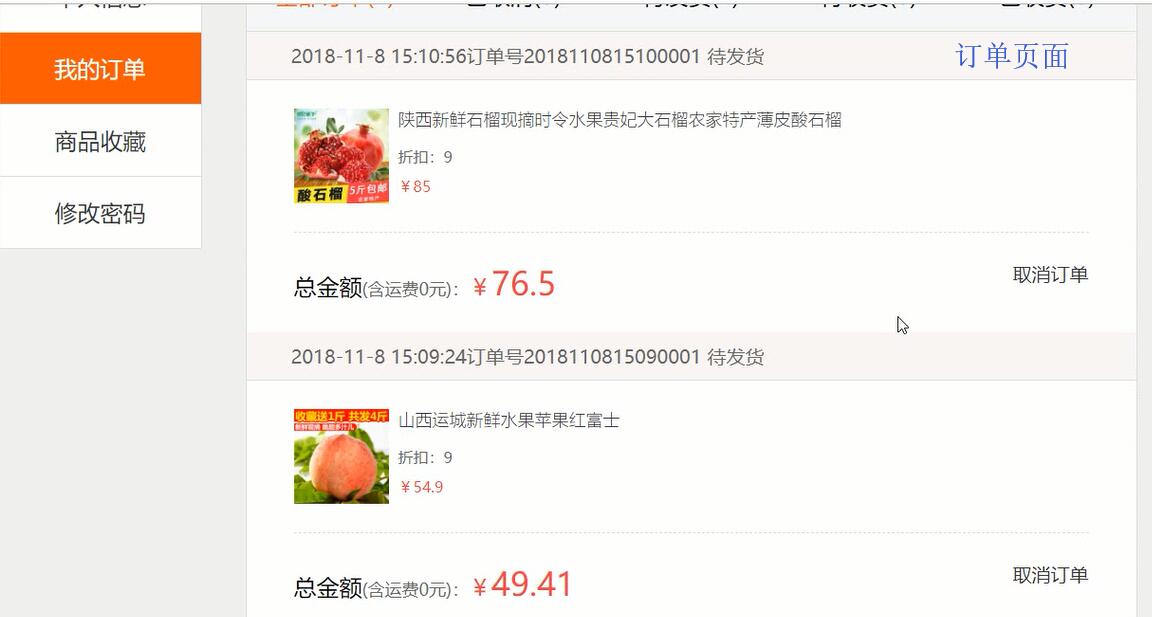This screenshot has width=1152, height=617.
Task: Open 我的订单 in the side menu
Action: (100, 69)
